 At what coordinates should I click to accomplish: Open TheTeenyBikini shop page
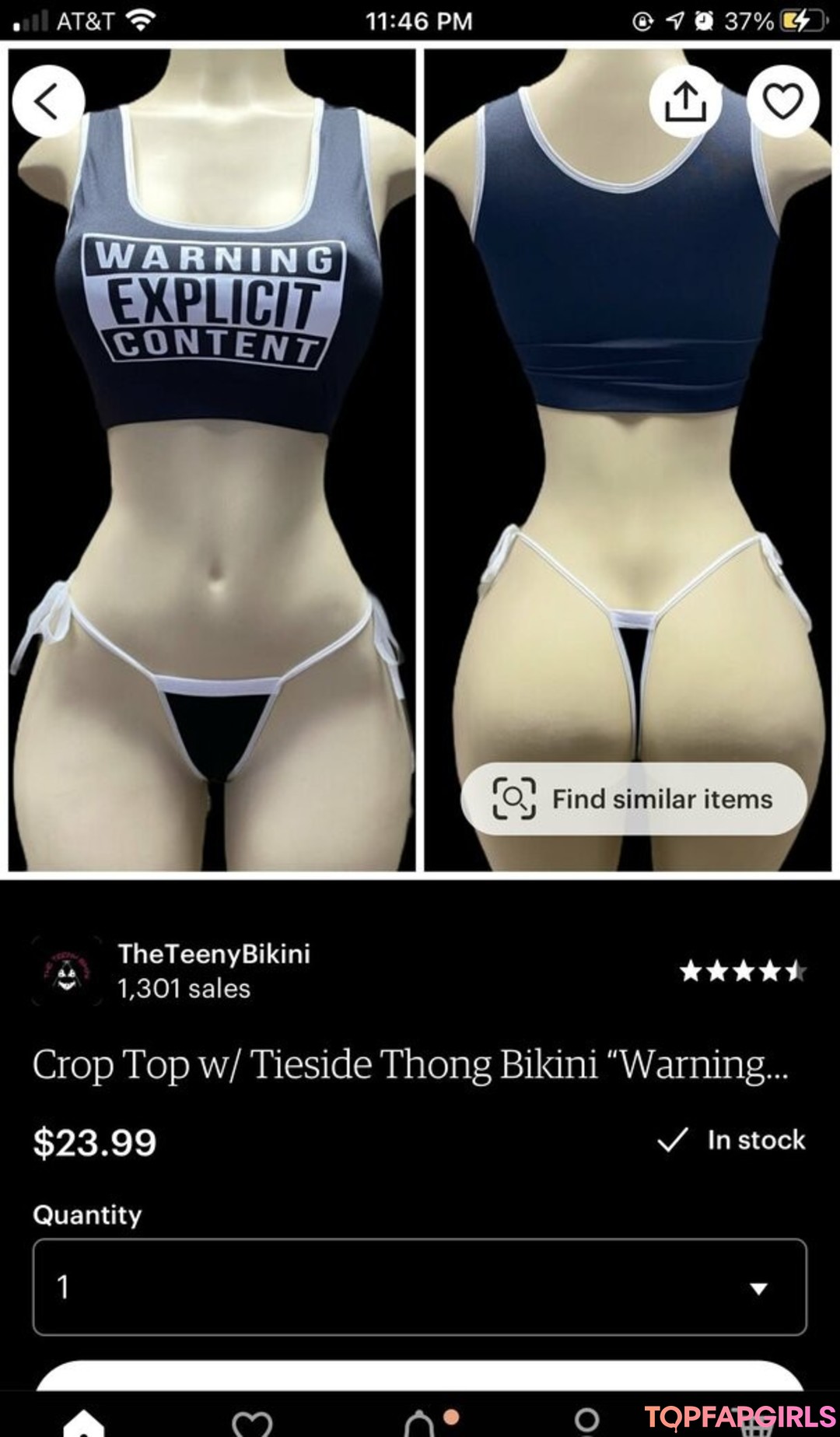click(213, 954)
